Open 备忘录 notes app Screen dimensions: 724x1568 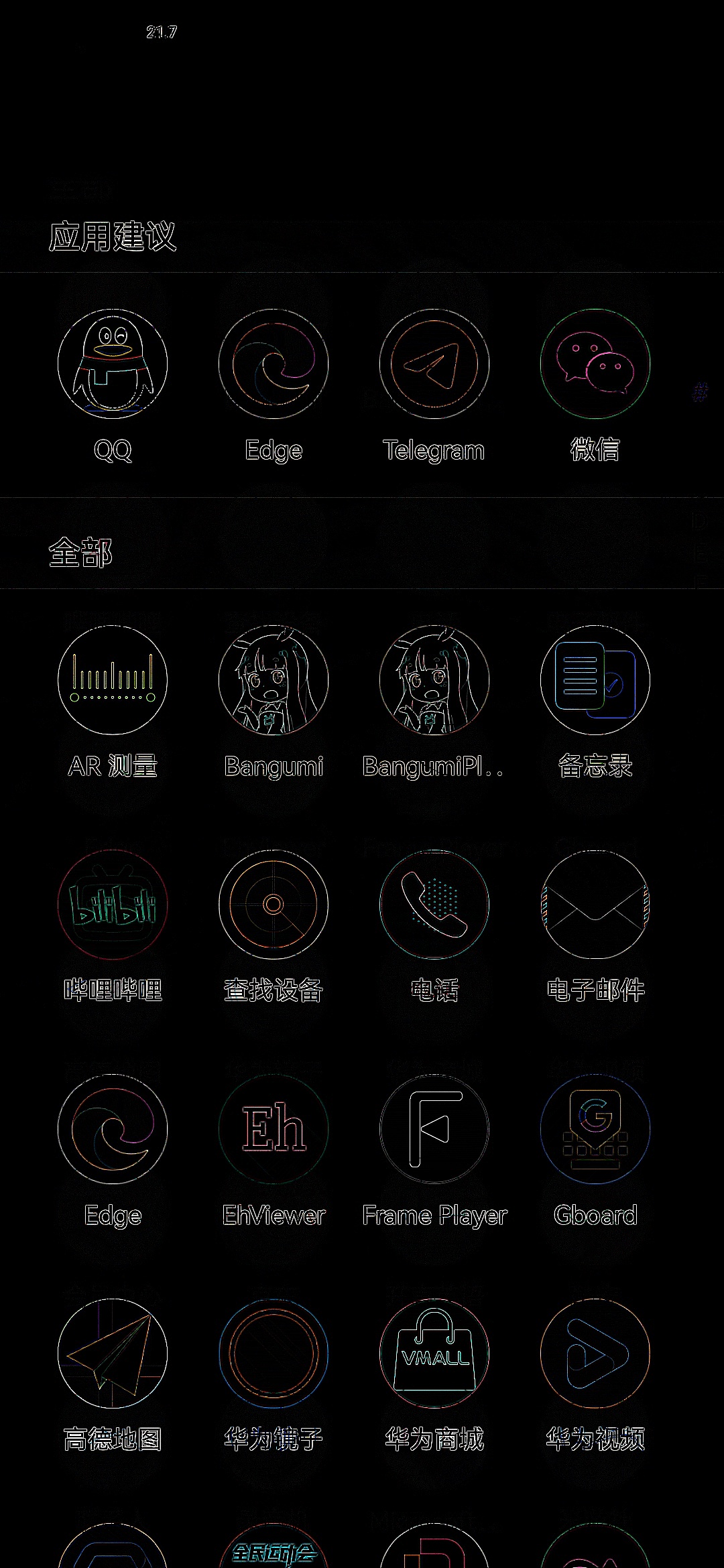(x=595, y=680)
